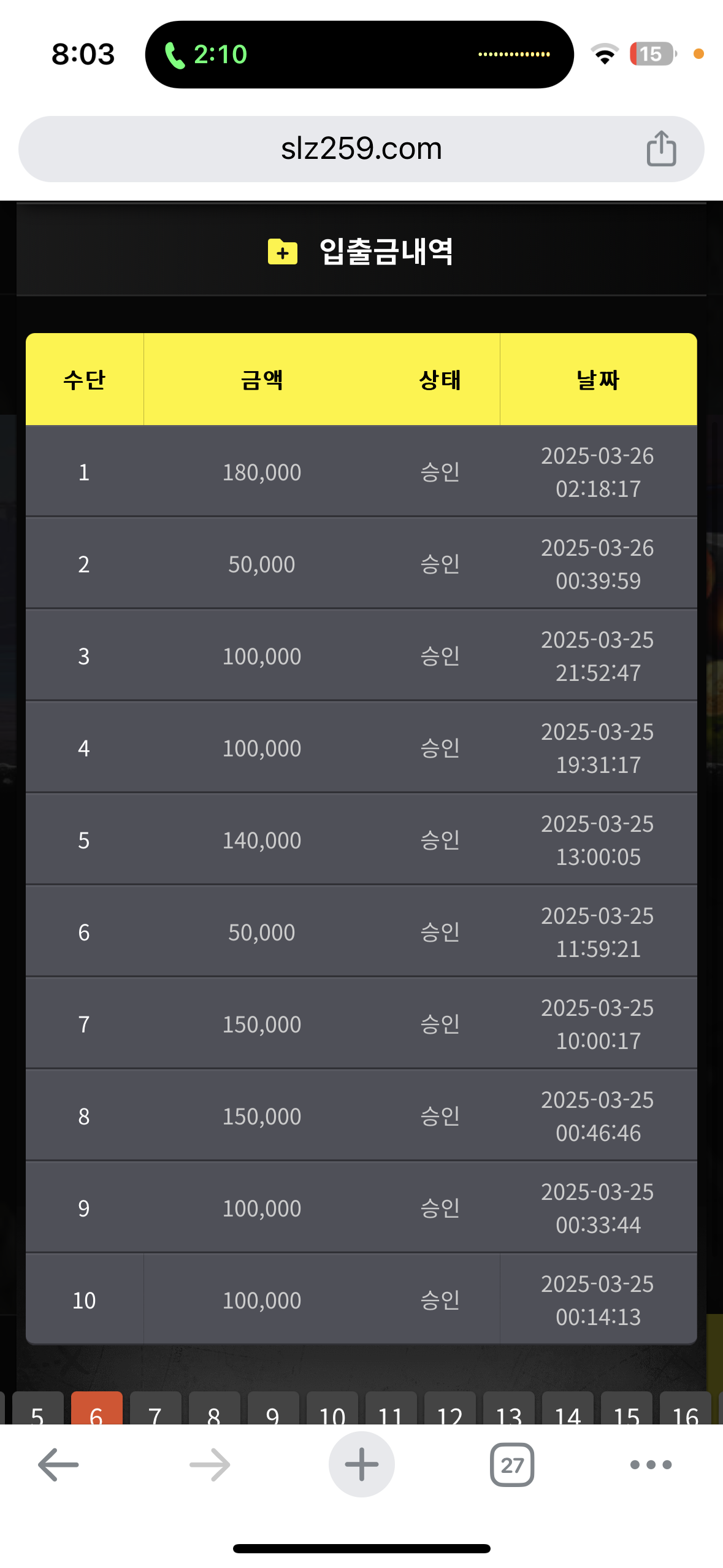Image resolution: width=723 pixels, height=1568 pixels.
Task: Open page 7 of the transaction list
Action: 155,1407
